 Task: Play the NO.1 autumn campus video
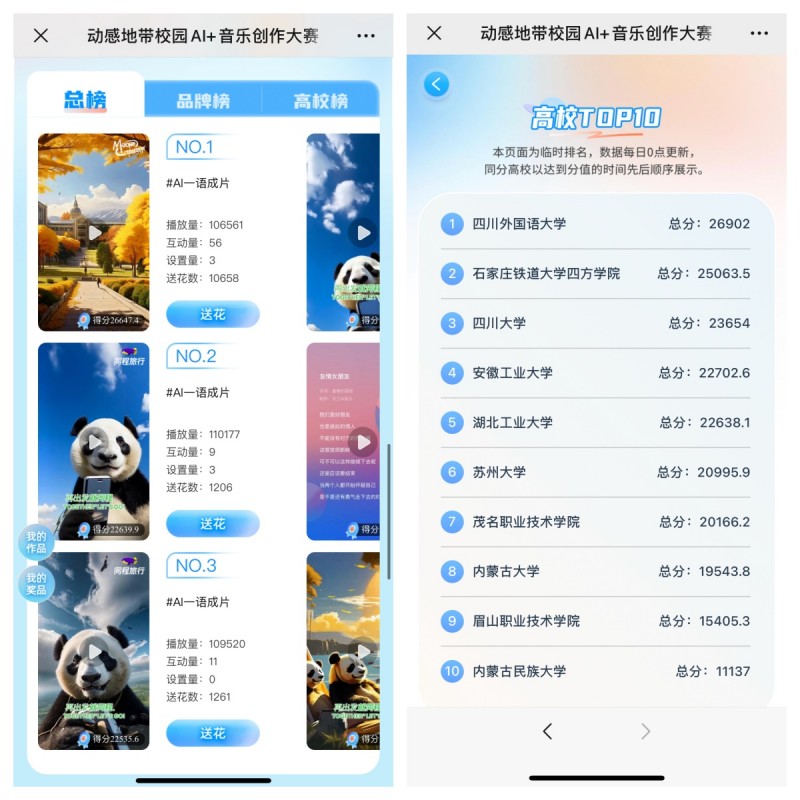(x=94, y=232)
